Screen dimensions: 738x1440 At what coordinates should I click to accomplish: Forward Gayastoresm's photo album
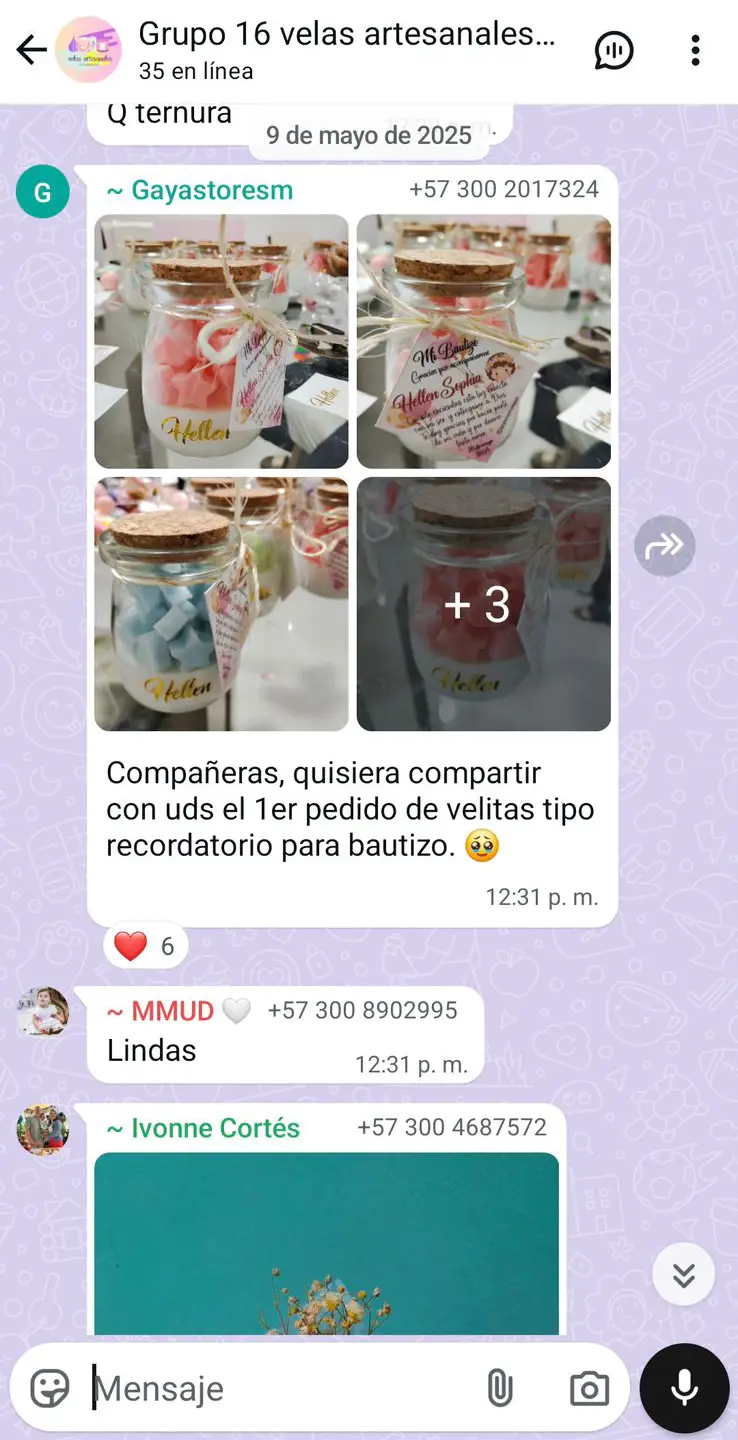[664, 545]
